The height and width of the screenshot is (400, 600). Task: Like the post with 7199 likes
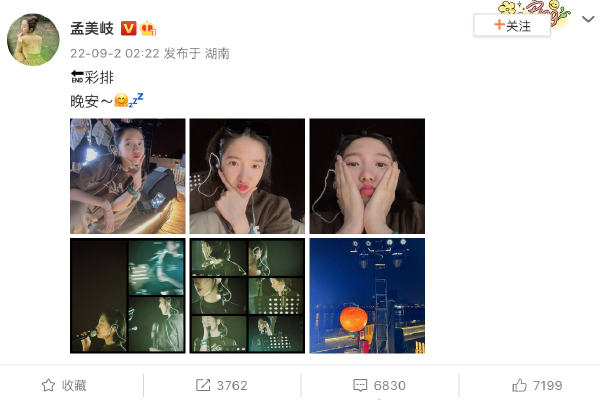point(536,385)
